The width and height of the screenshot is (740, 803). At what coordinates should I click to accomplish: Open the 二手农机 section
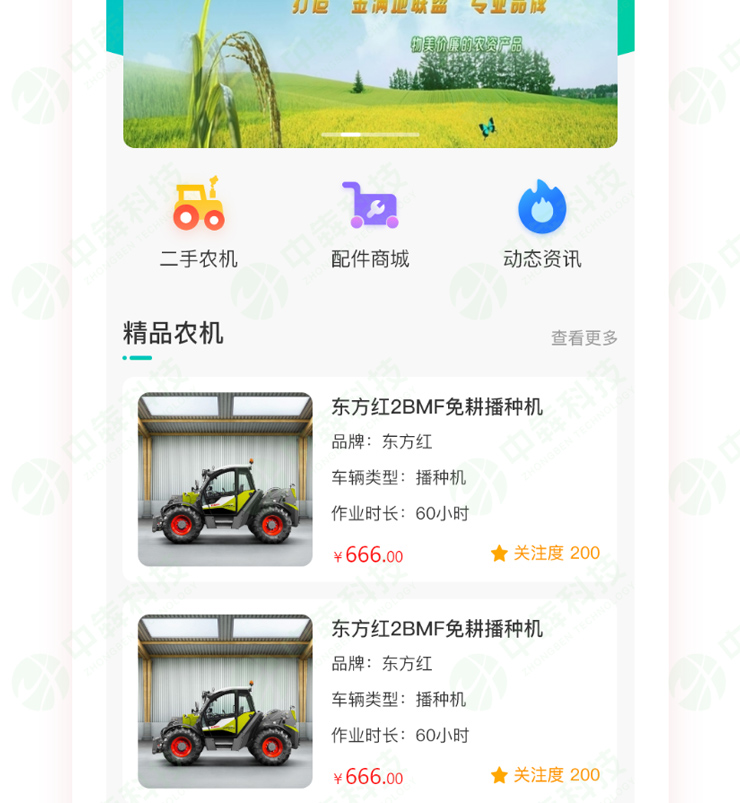[x=198, y=223]
